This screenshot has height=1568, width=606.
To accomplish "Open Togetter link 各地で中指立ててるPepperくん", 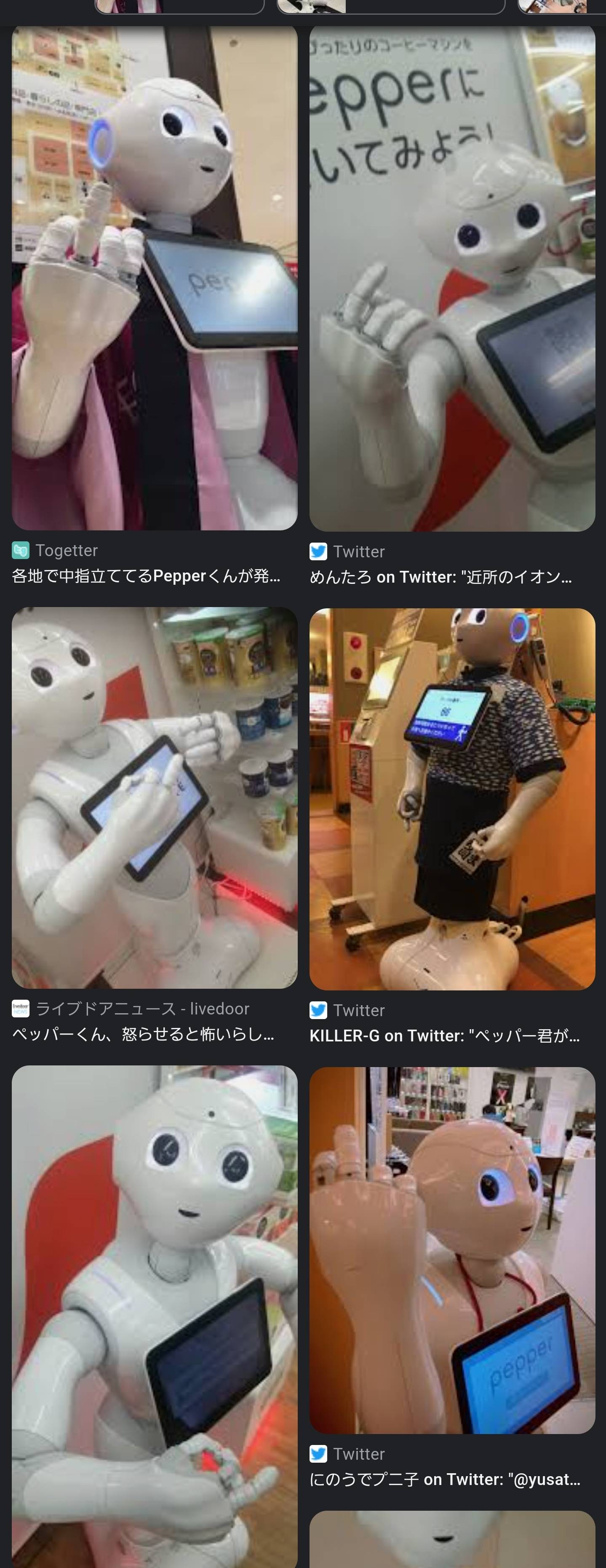I will click(146, 576).
